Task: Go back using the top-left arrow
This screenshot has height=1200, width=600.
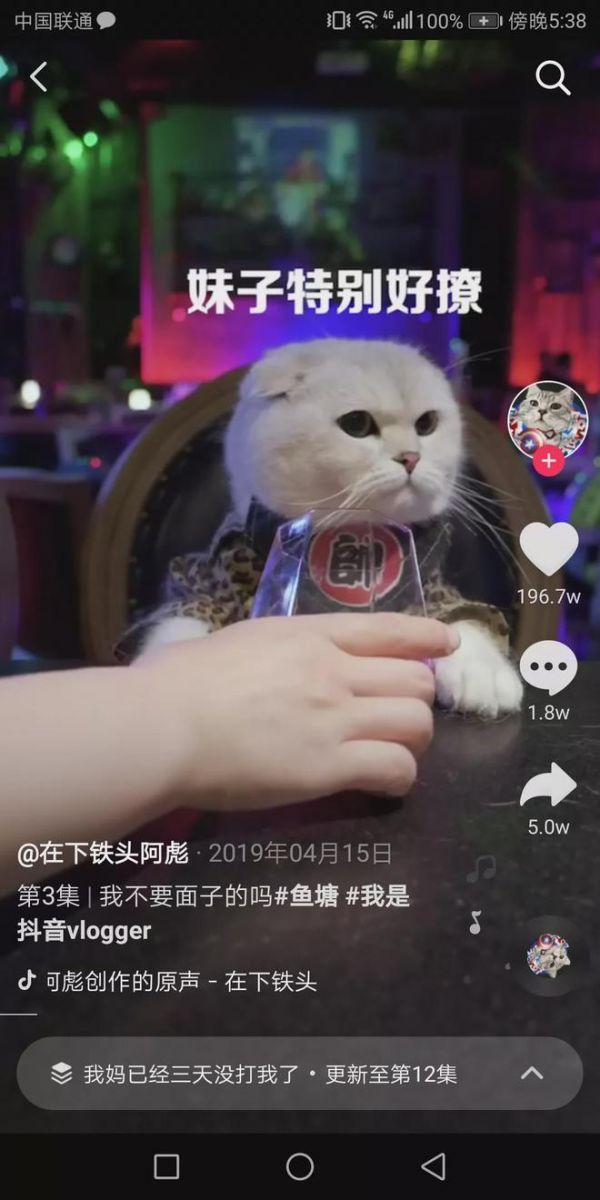Action: coord(38,77)
